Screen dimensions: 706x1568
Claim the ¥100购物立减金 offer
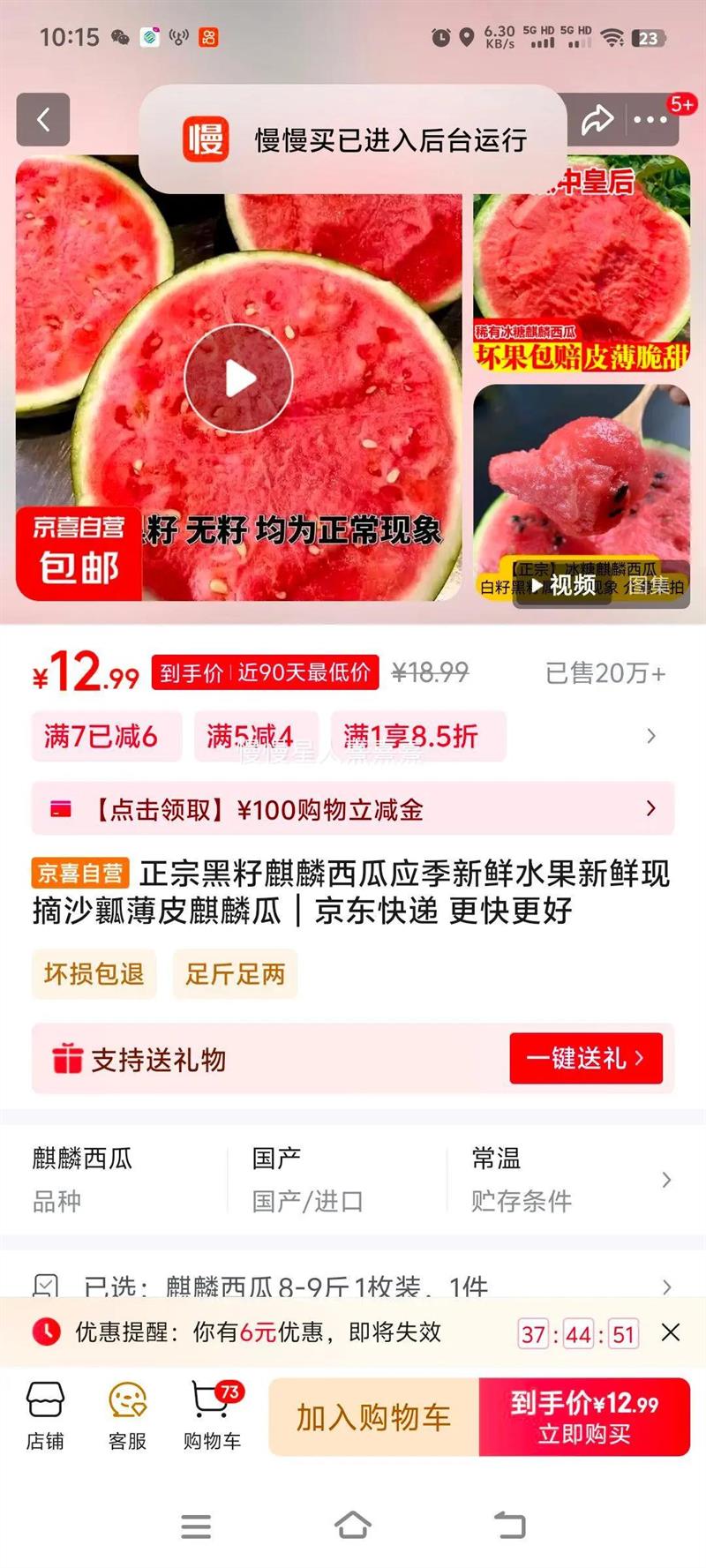[x=353, y=808]
